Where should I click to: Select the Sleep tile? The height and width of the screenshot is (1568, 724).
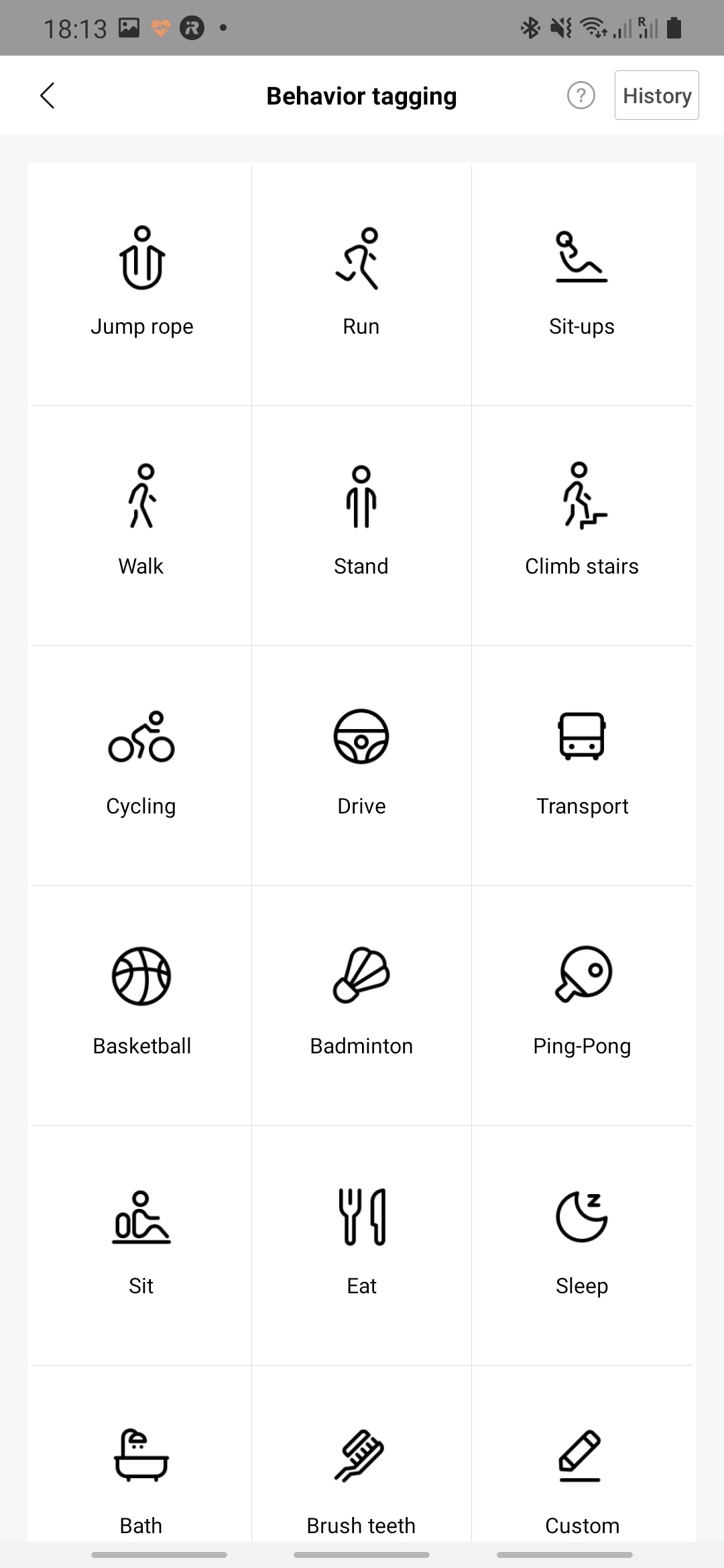(581, 1244)
